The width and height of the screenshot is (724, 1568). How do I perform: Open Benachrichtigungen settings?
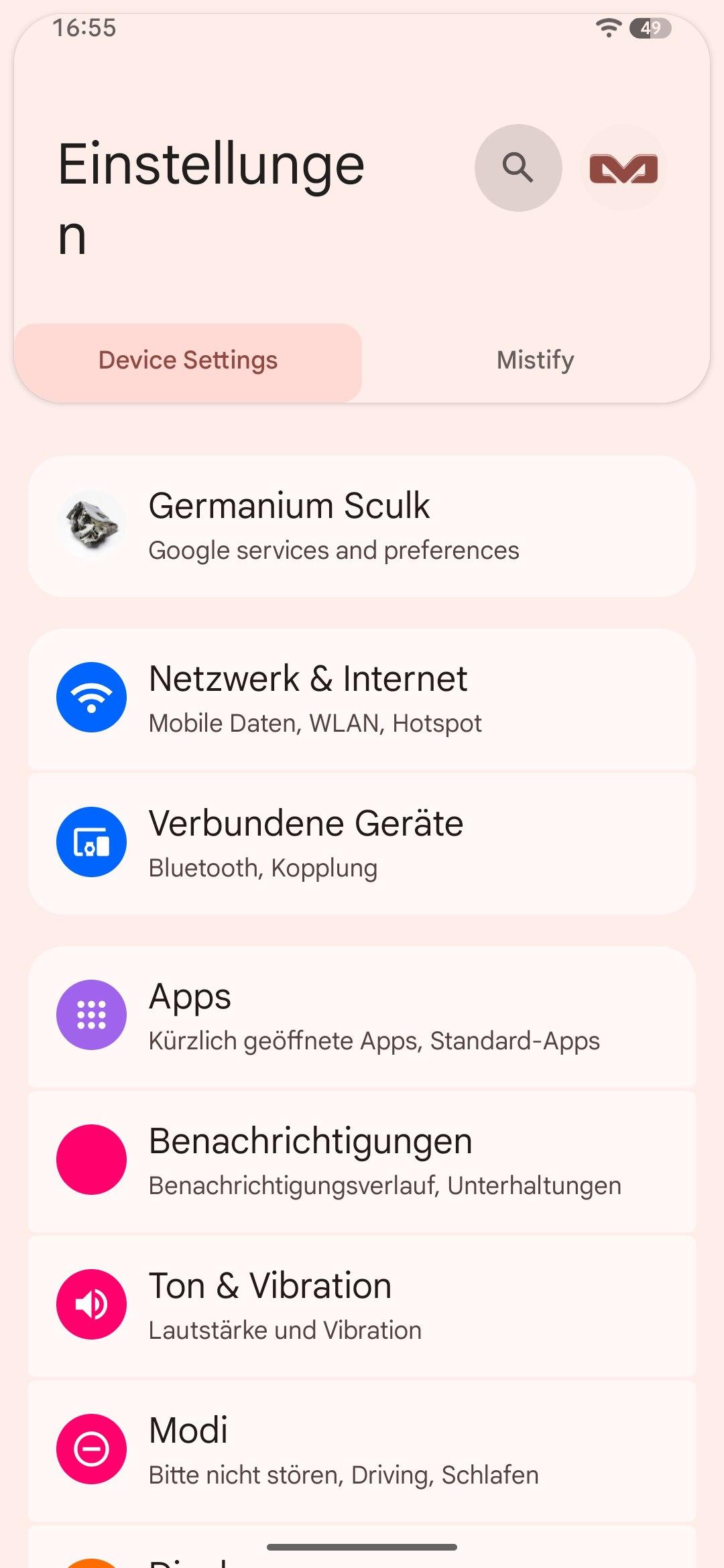(362, 1161)
